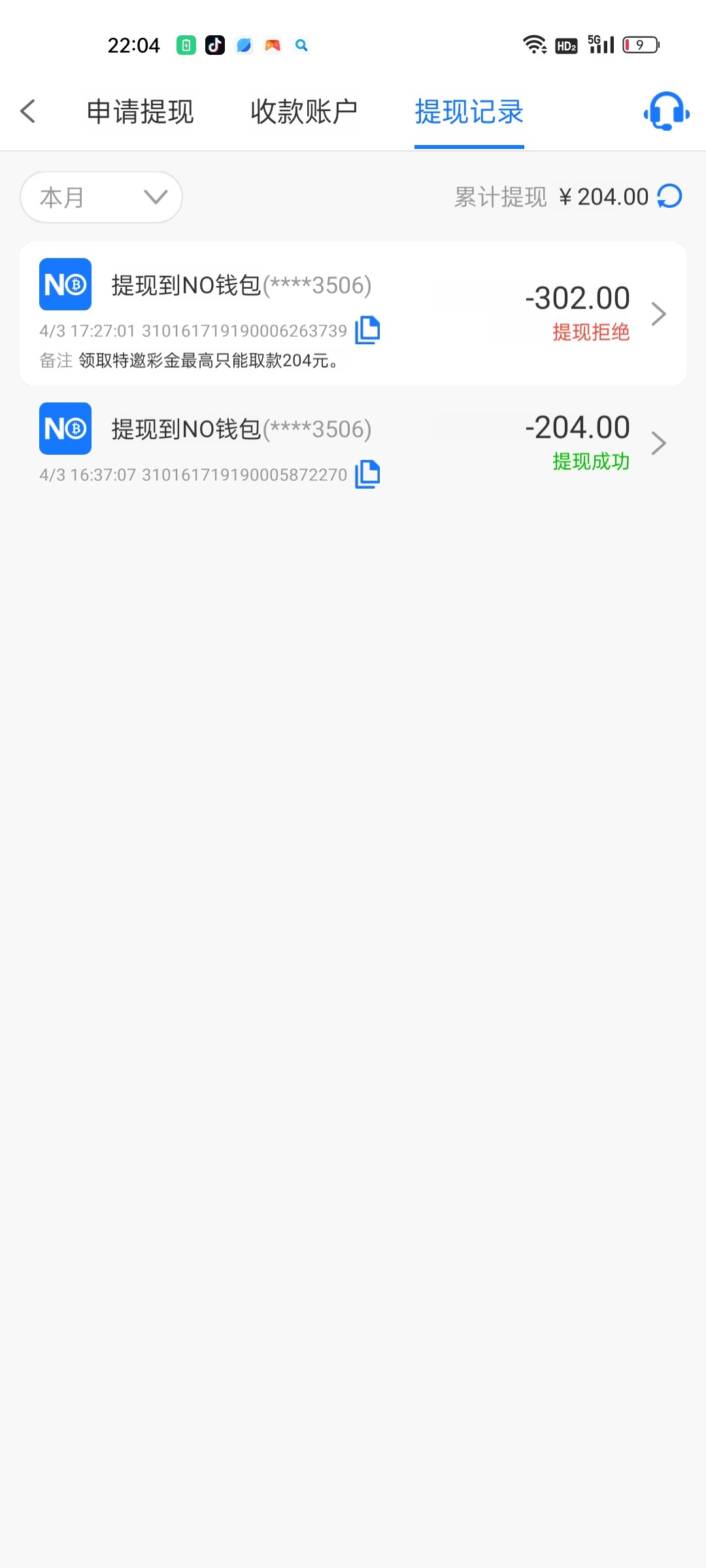Screen dimensions: 706x1568
Task: Open the successful -204.00 withdrawal record
Action: point(353,444)
